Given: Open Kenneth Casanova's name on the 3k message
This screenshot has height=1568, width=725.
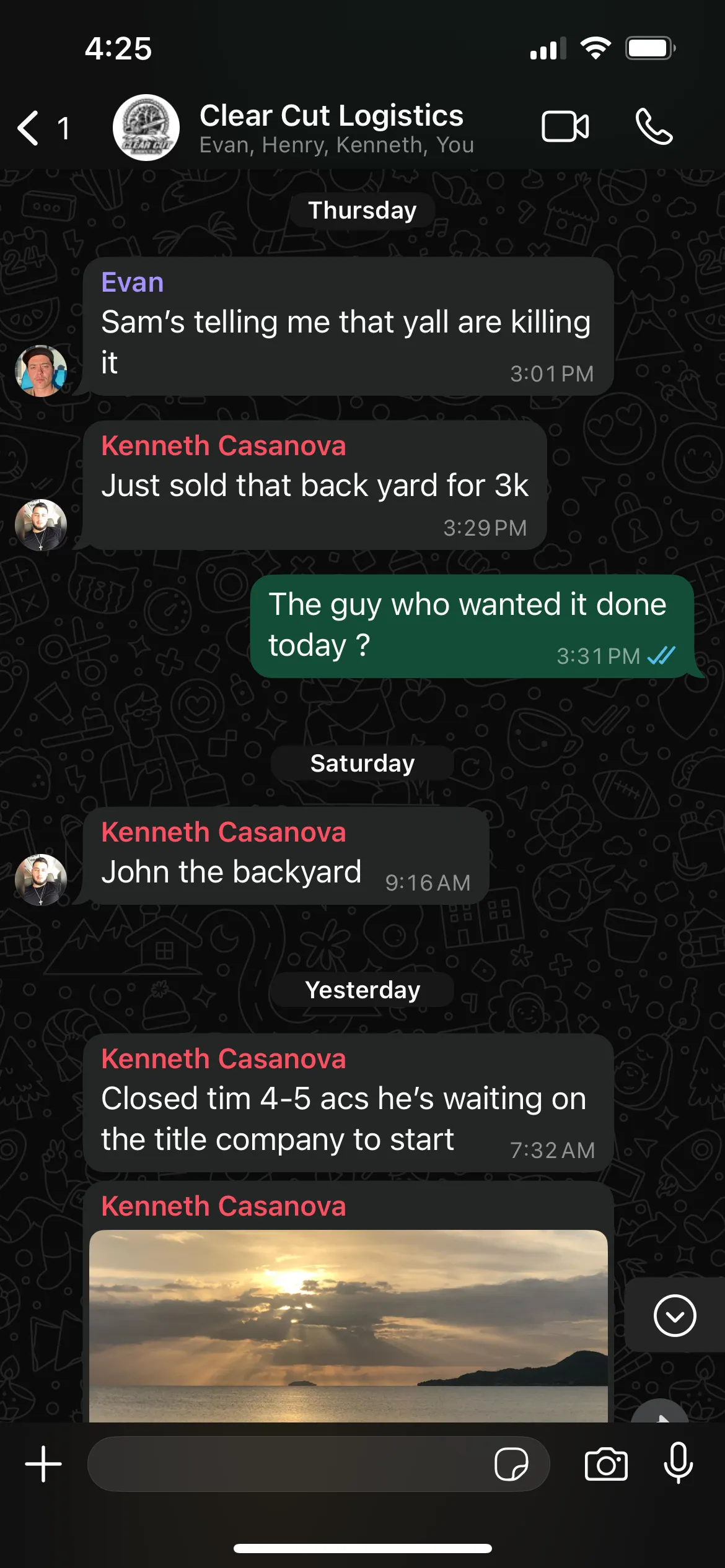Looking at the screenshot, I should point(224,446).
